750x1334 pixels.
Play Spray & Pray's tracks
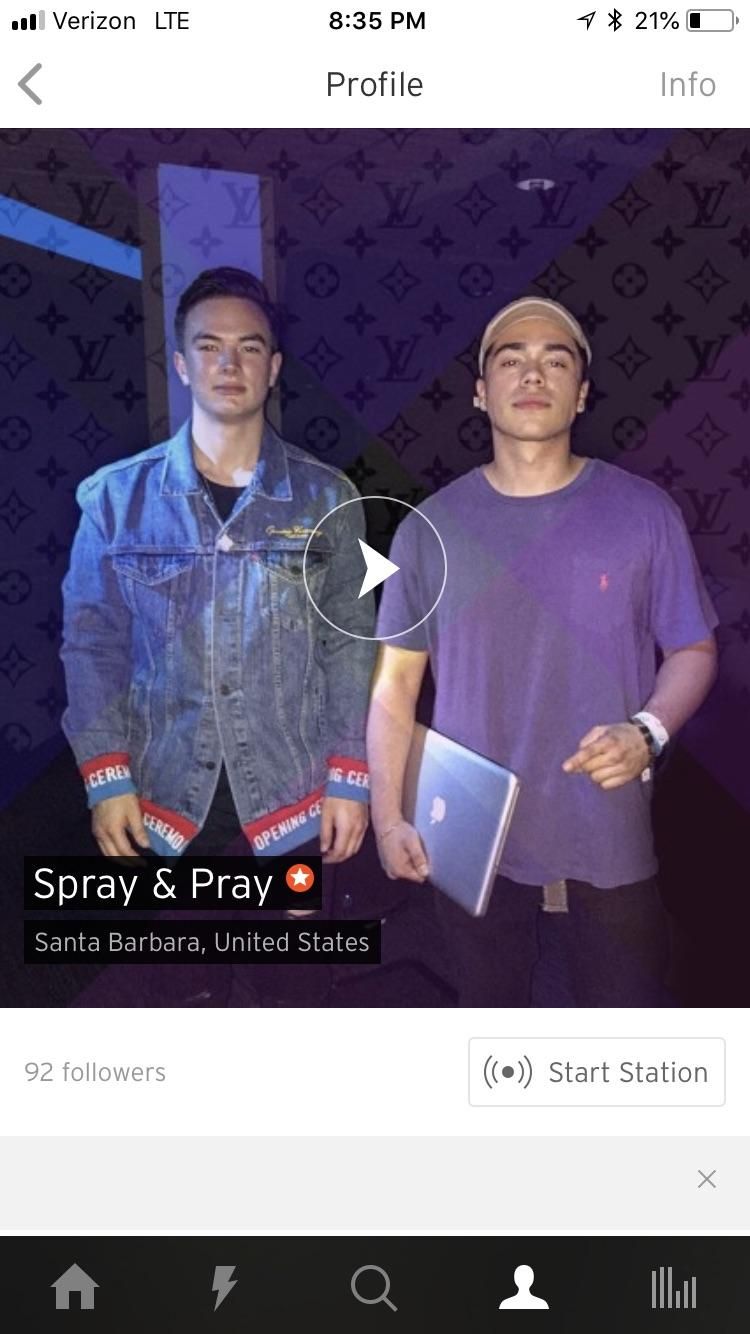374,568
